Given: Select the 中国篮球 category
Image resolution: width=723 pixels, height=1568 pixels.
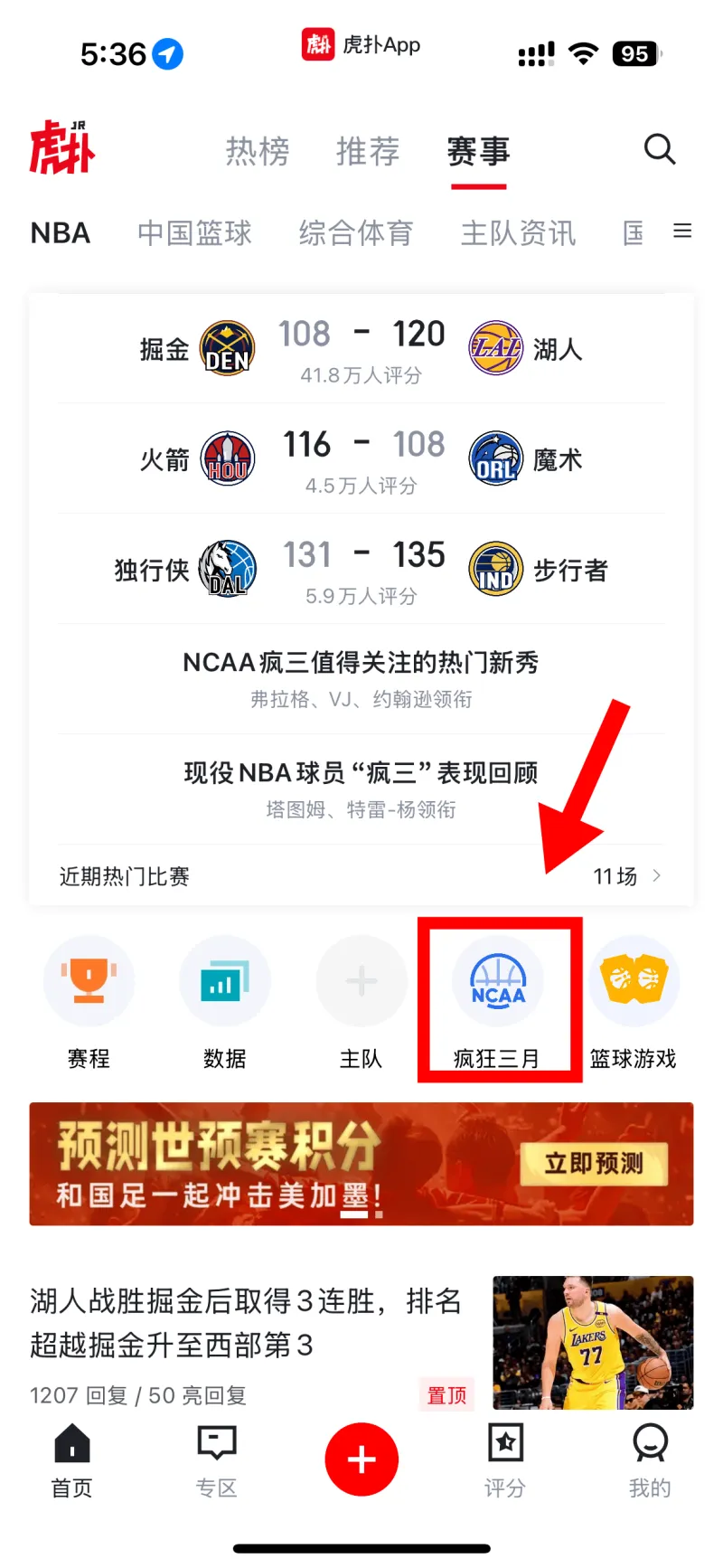Looking at the screenshot, I should tap(194, 233).
